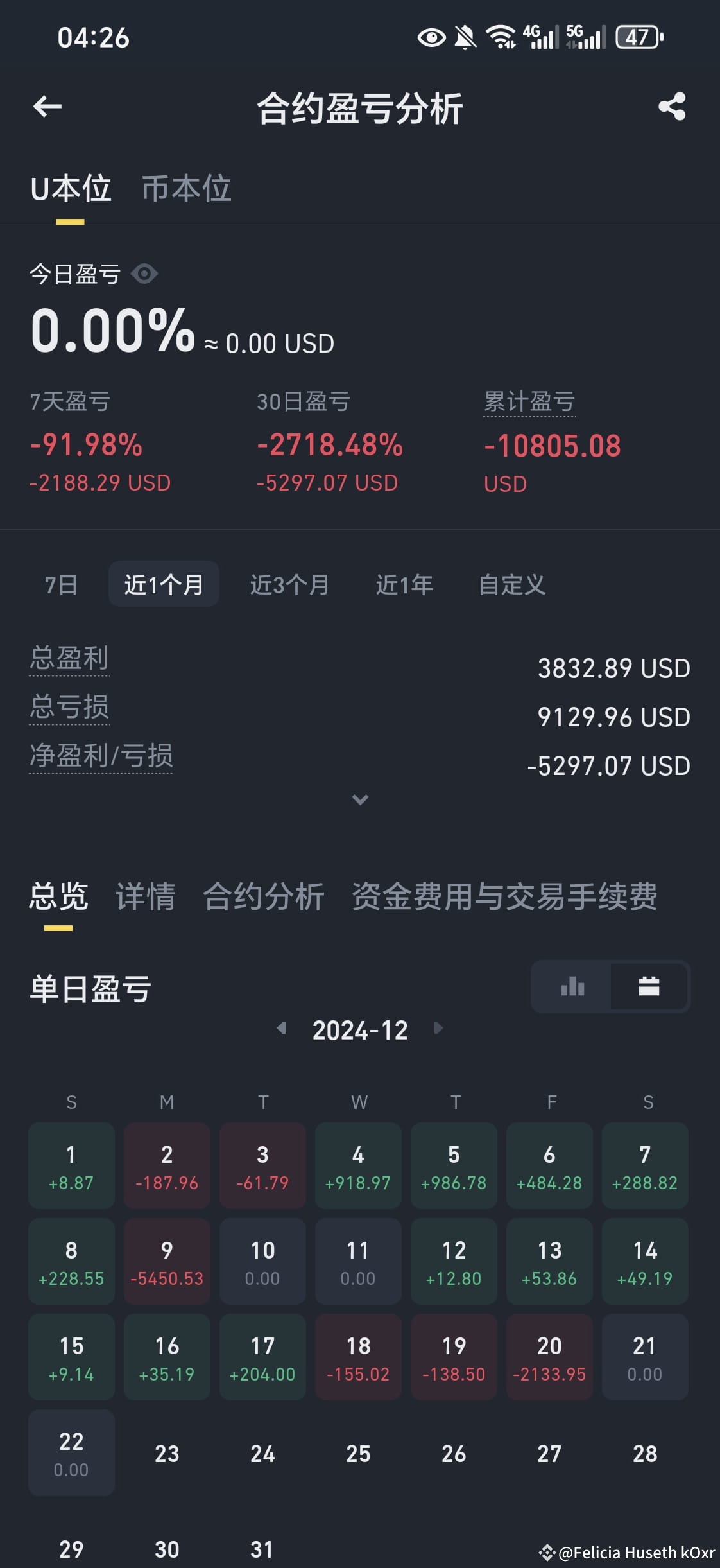Hide the 今日盈亏 balance
Screen dimensions: 720x1568
point(144,274)
